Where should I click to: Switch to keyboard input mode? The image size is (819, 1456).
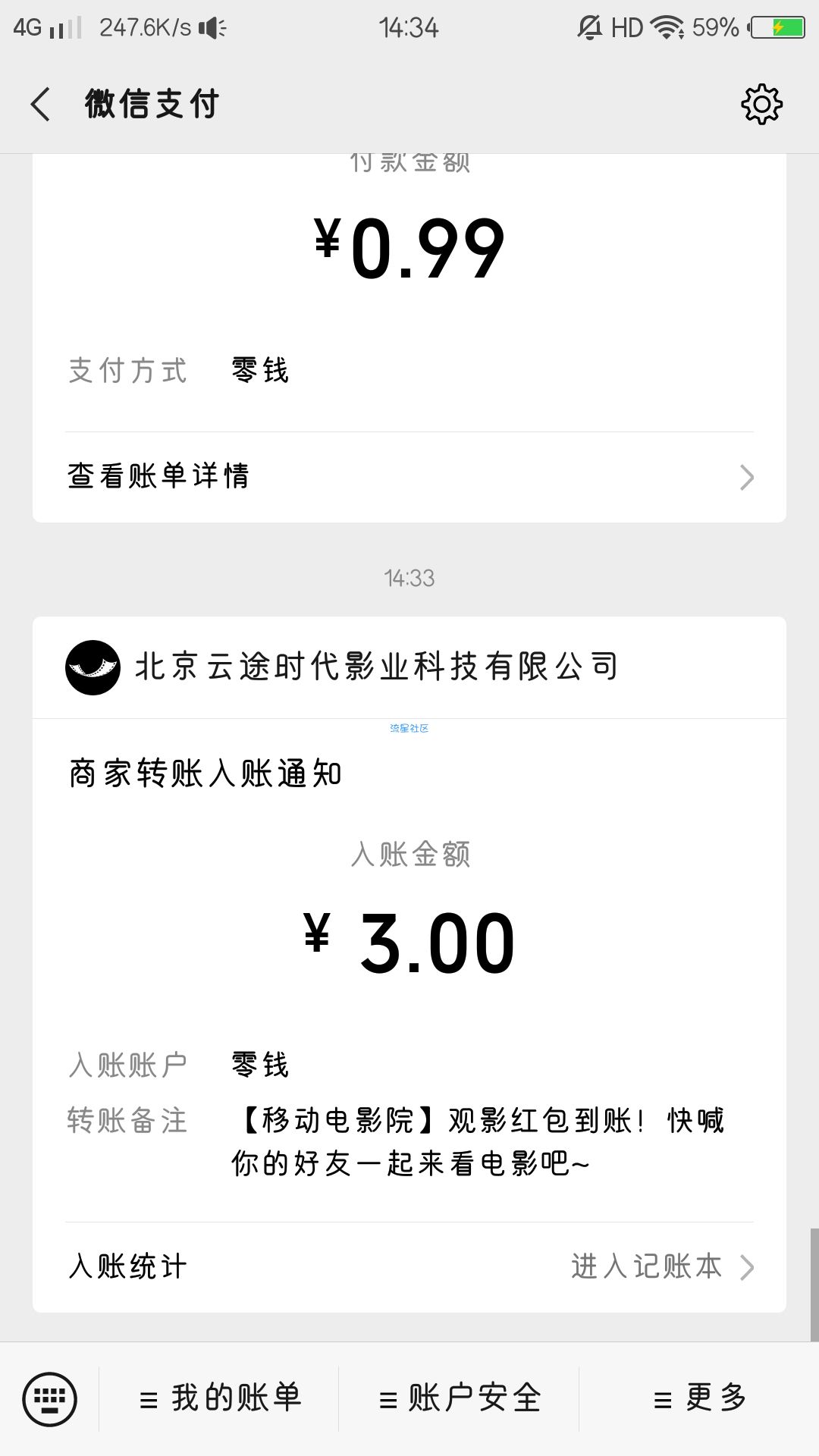[x=49, y=1398]
